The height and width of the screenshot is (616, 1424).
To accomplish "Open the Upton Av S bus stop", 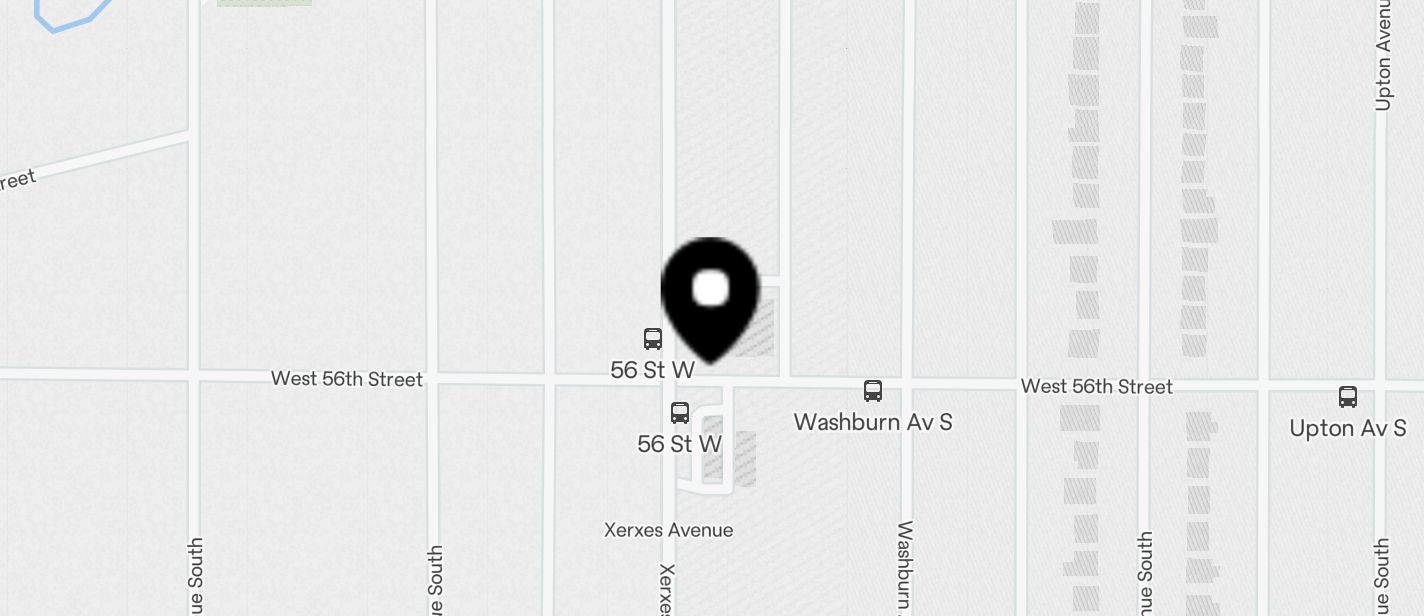I will (x=1348, y=397).
